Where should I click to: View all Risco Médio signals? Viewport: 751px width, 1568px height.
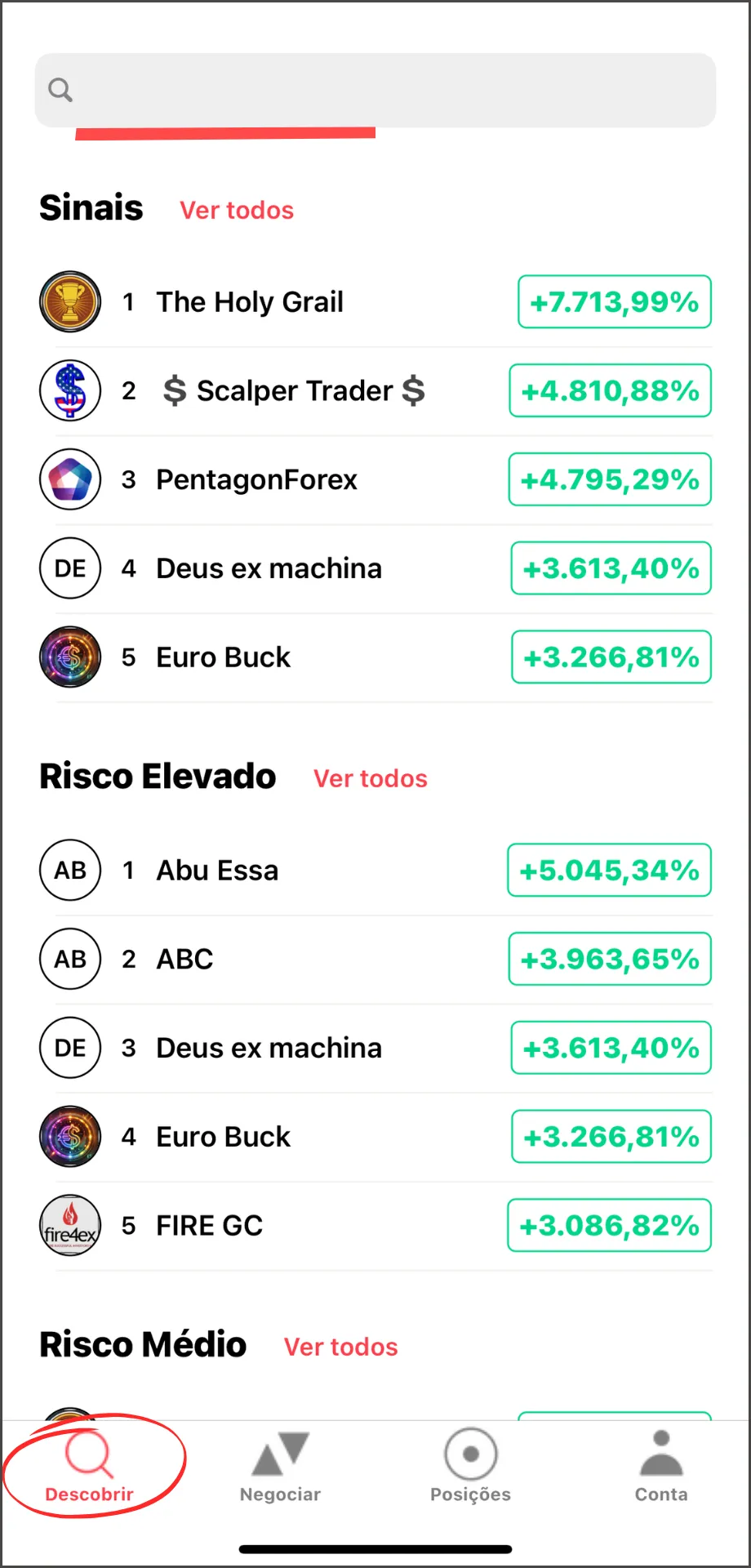(341, 1347)
